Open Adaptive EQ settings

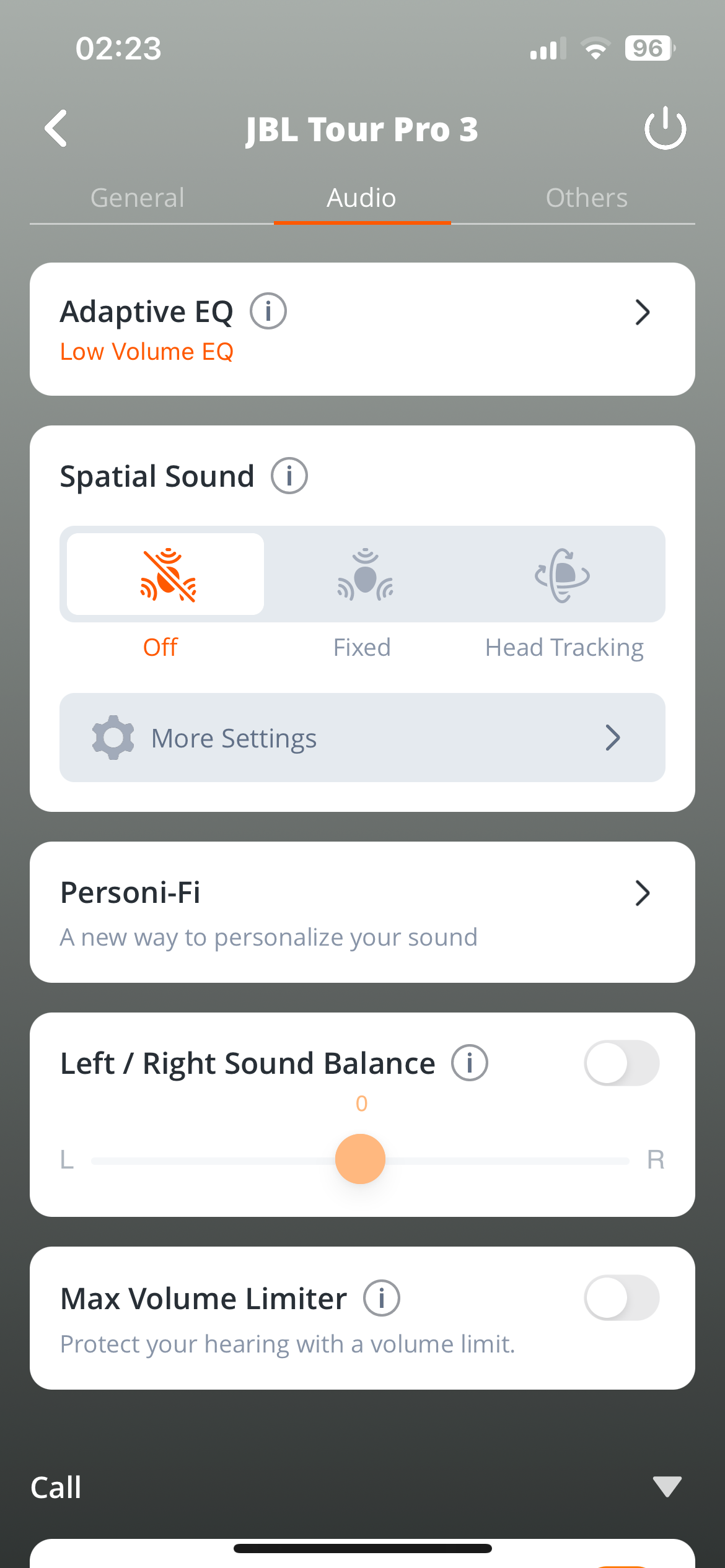click(x=642, y=313)
